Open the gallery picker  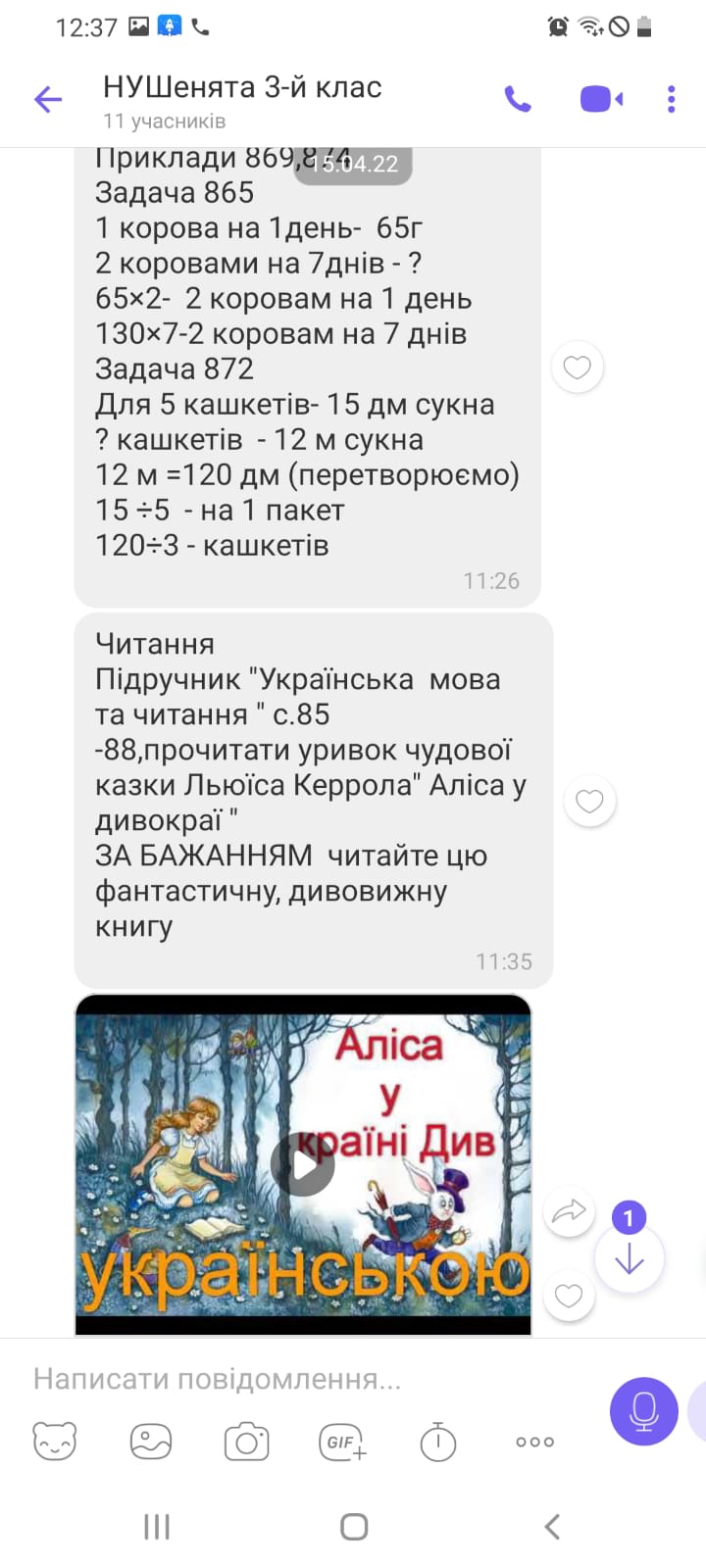[x=151, y=1442]
